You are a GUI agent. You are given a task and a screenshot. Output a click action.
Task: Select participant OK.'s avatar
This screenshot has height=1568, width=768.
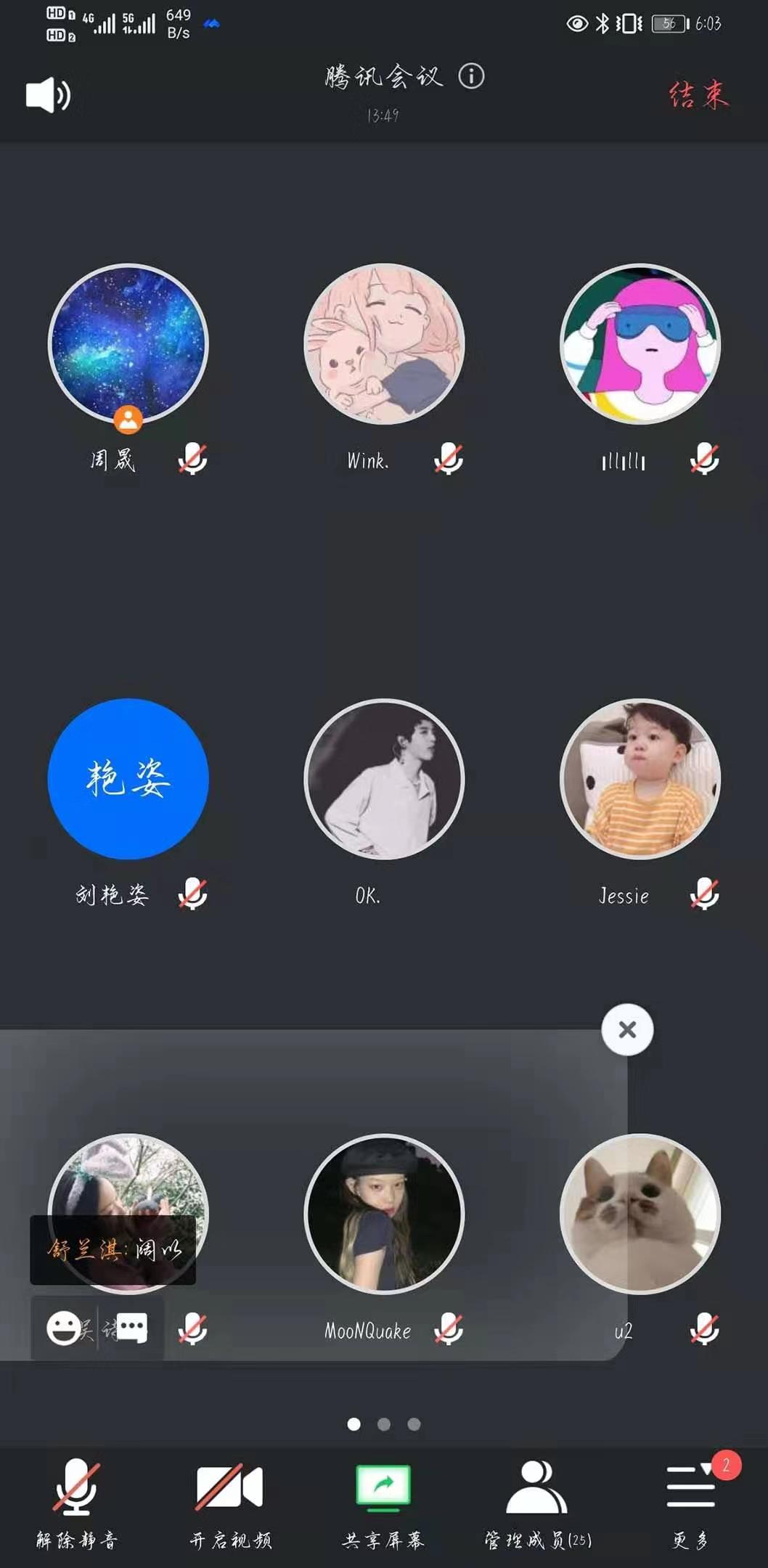[384, 779]
